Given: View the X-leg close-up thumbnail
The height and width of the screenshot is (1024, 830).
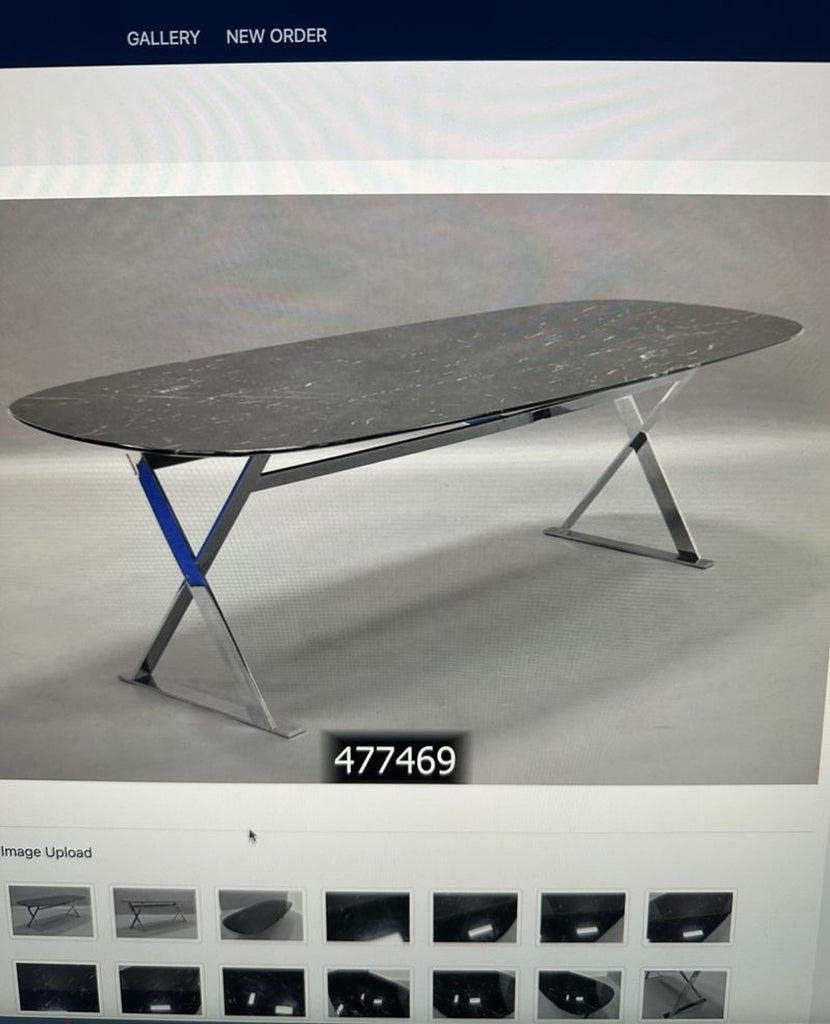Looking at the screenshot, I should pos(685,993).
